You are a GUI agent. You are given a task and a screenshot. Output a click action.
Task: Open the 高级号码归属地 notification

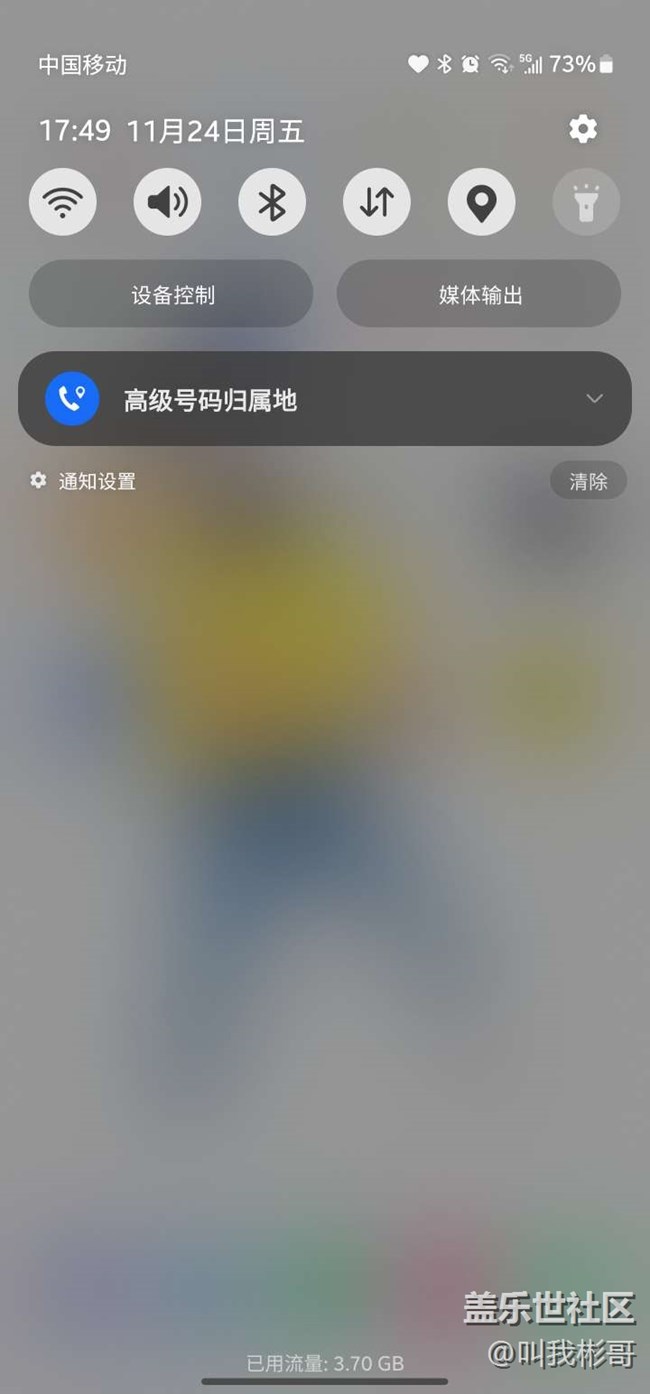300,400
